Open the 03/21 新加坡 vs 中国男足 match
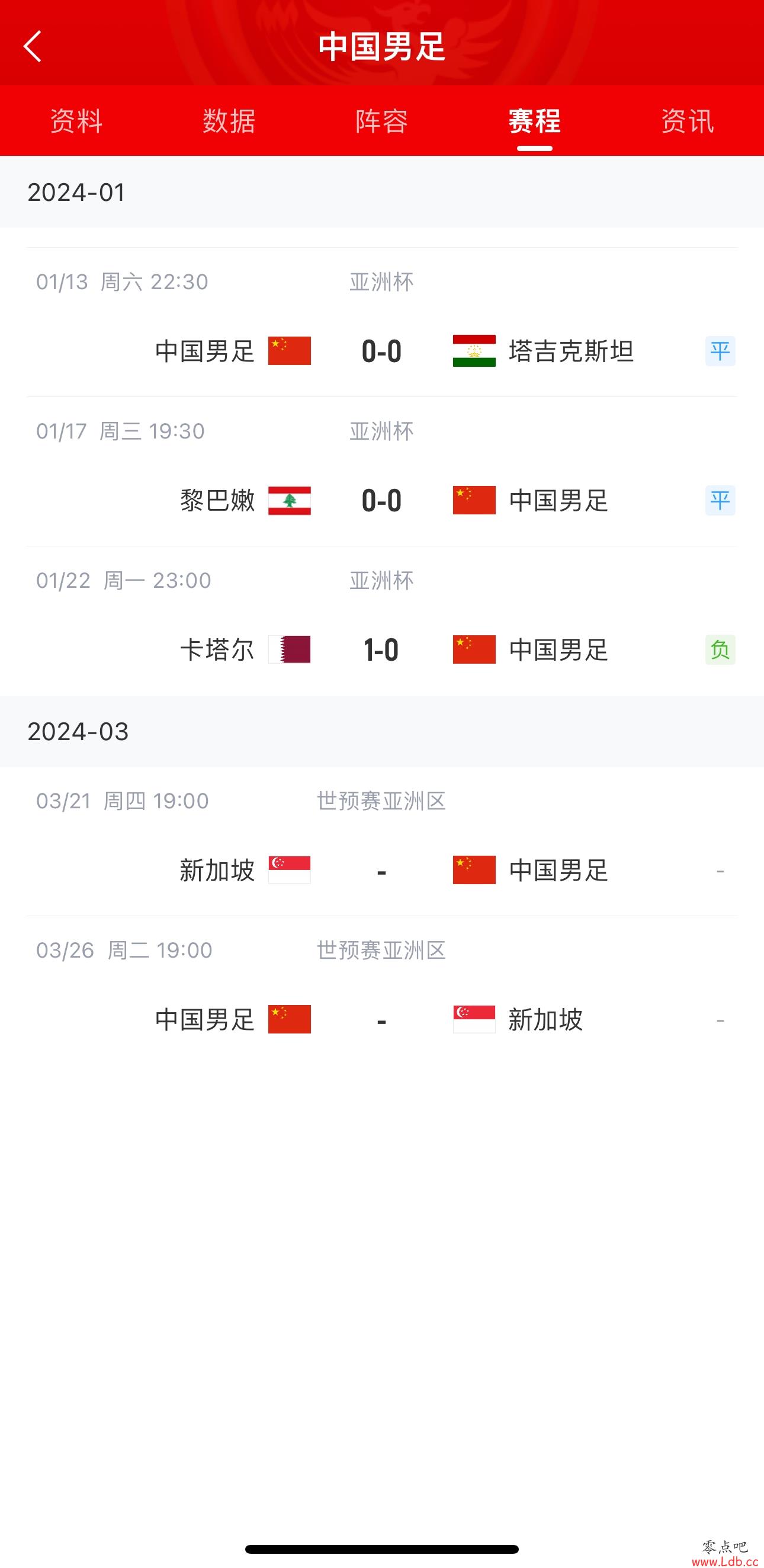This screenshot has width=764, height=1568. 382,841
